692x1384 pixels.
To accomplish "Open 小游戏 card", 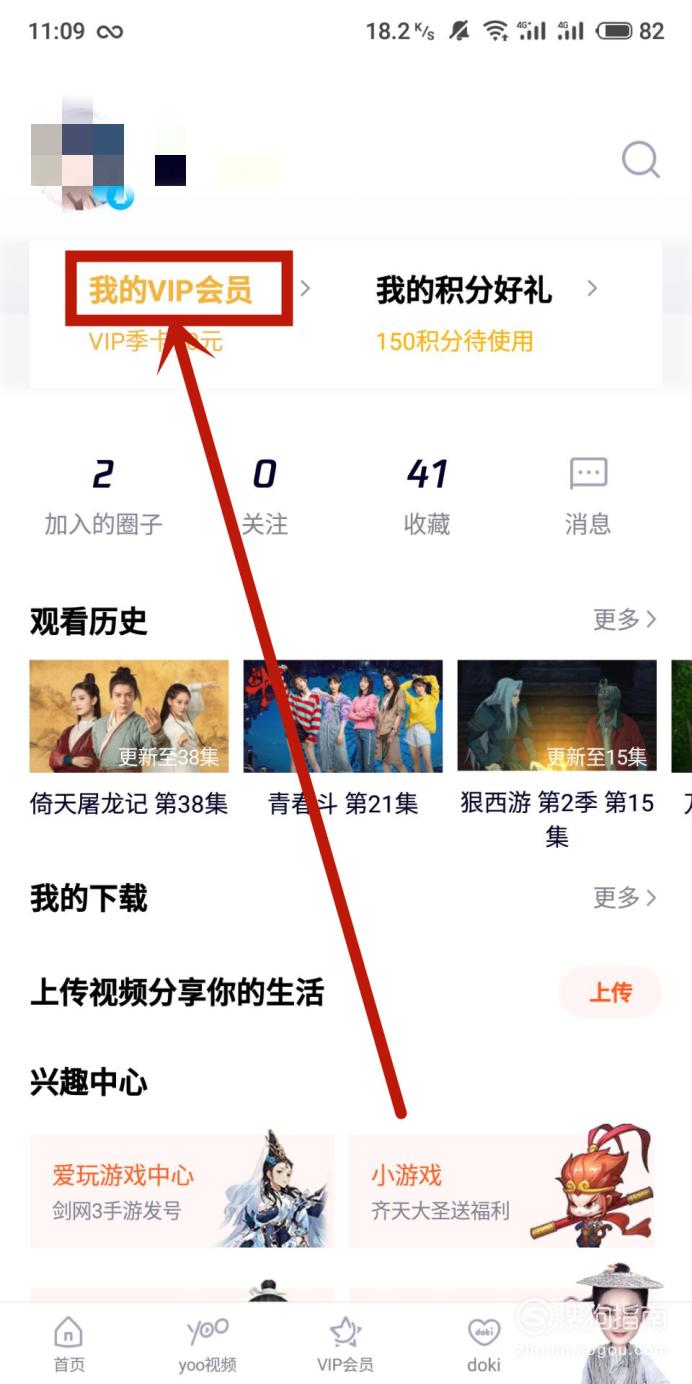I will [x=501, y=1190].
